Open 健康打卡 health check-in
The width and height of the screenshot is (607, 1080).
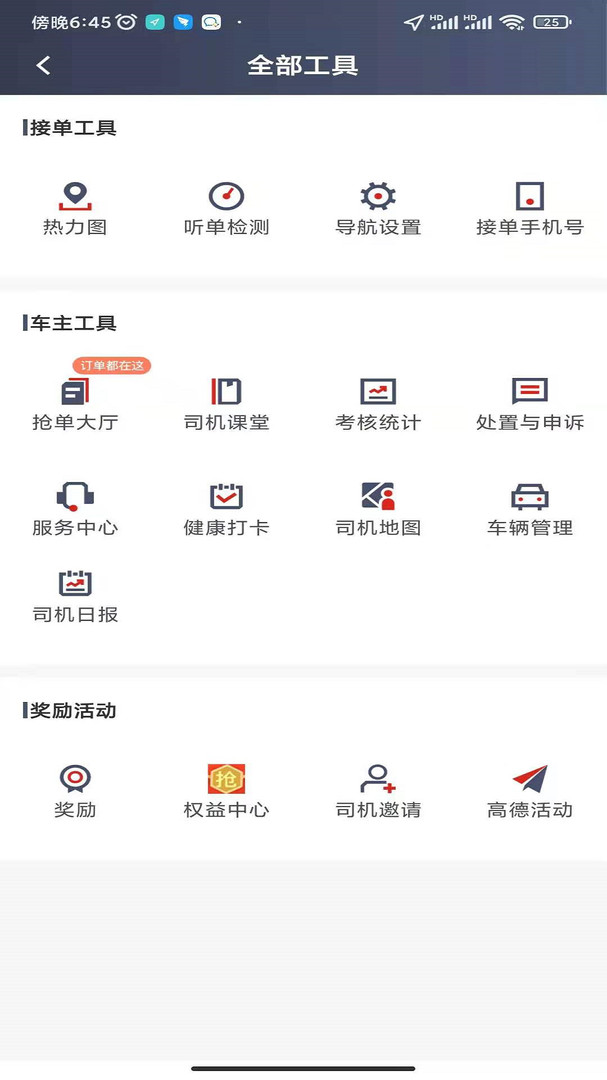click(226, 509)
